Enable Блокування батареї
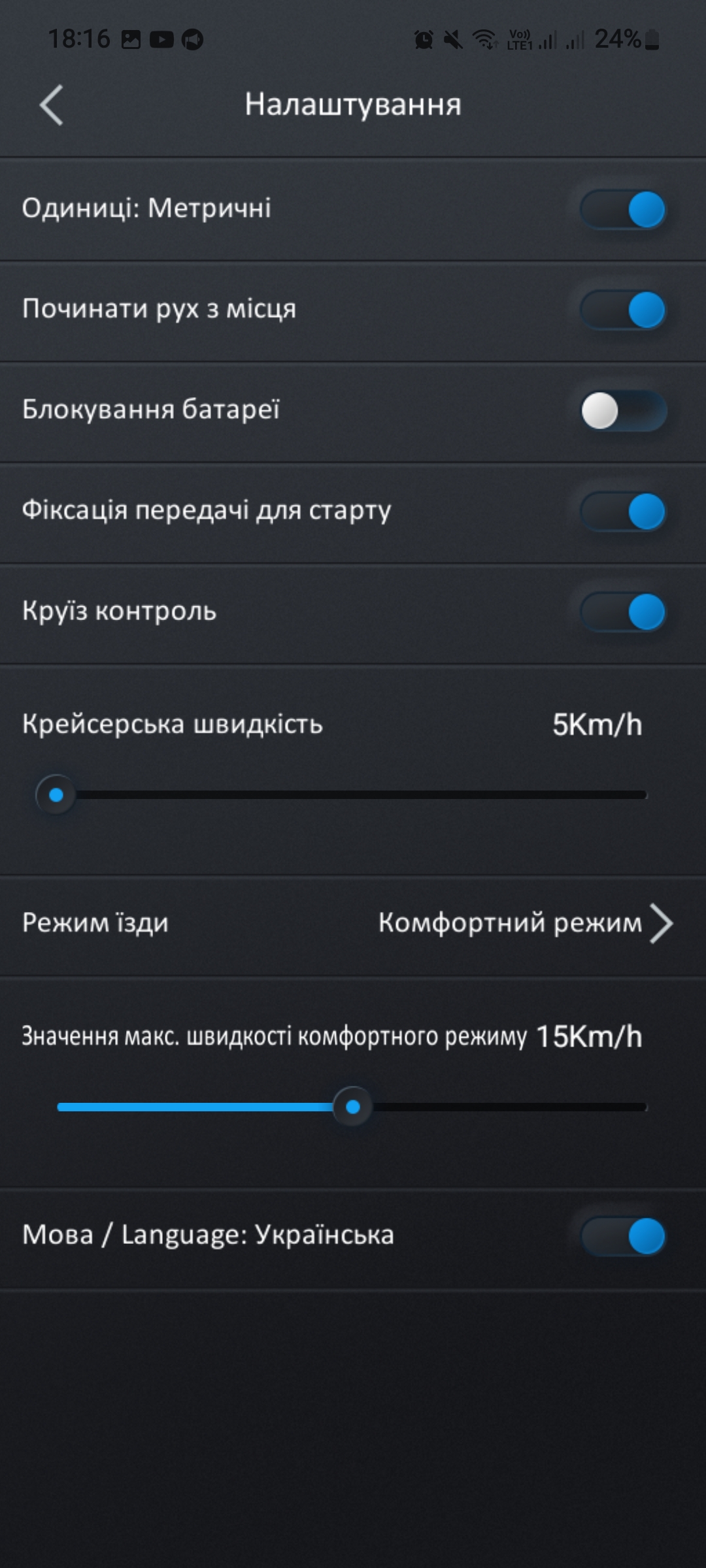Viewport: 706px width, 1568px height. pos(623,410)
